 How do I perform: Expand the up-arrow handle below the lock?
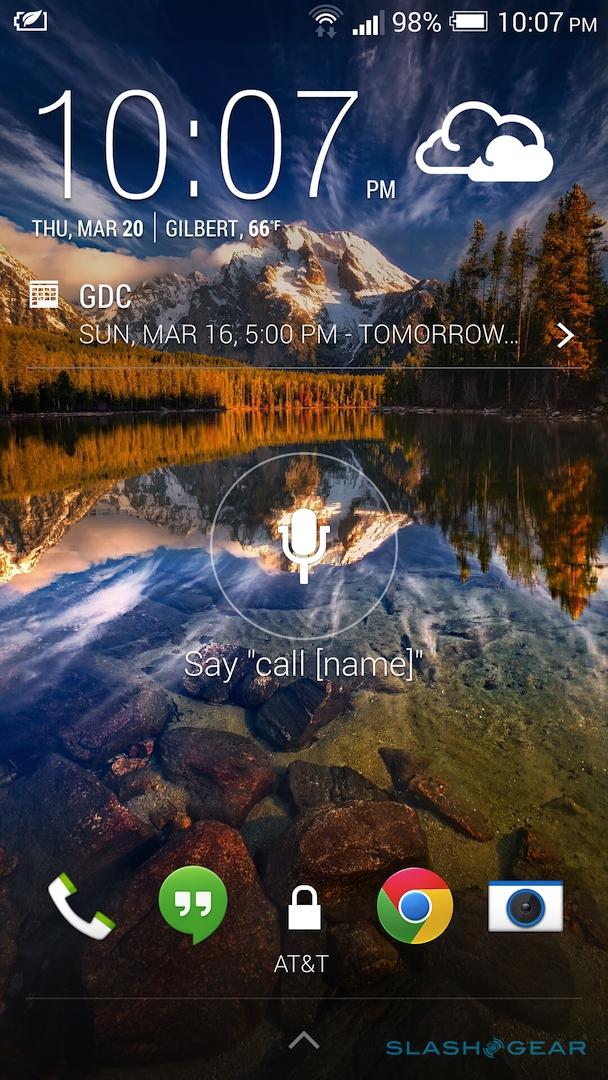303,1041
